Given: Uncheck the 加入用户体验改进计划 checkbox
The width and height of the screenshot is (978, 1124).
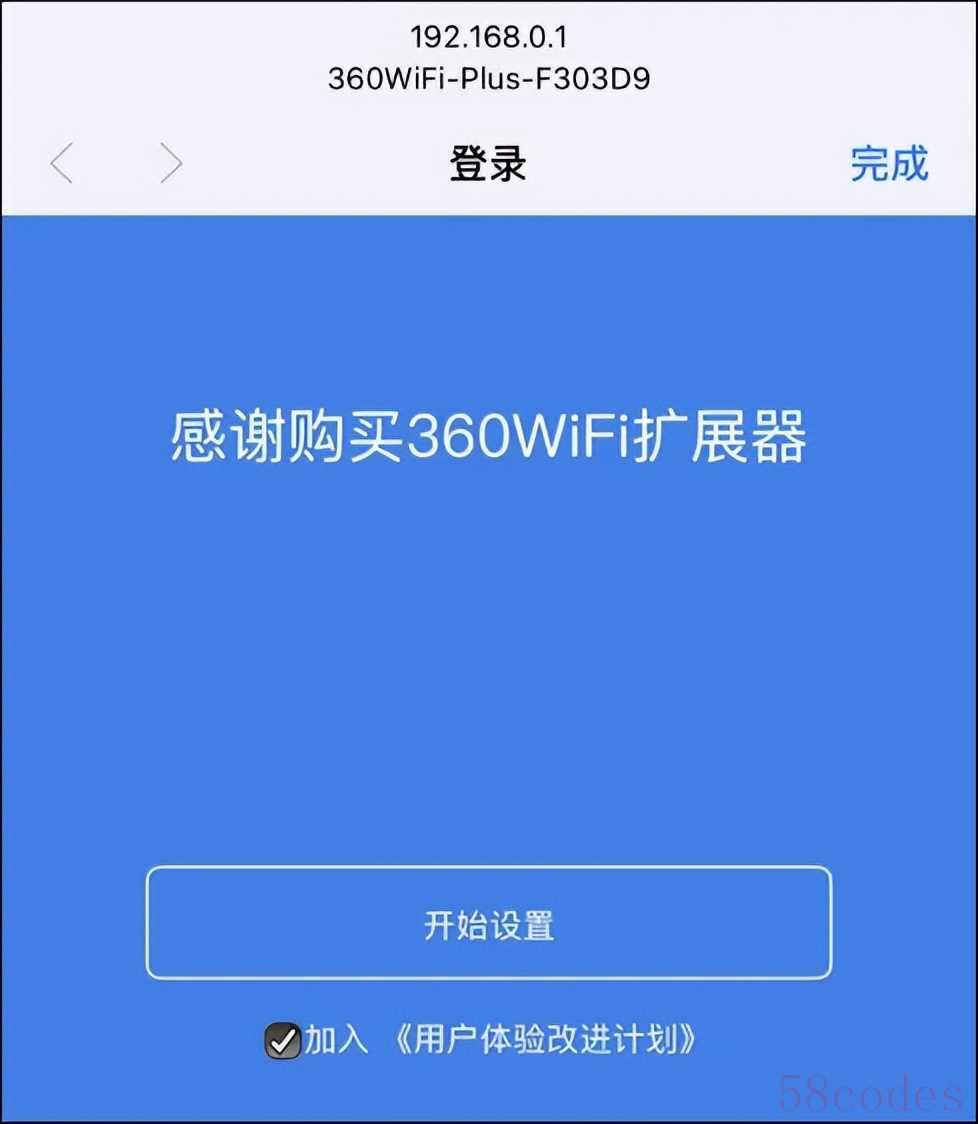Looking at the screenshot, I should (x=282, y=1041).
